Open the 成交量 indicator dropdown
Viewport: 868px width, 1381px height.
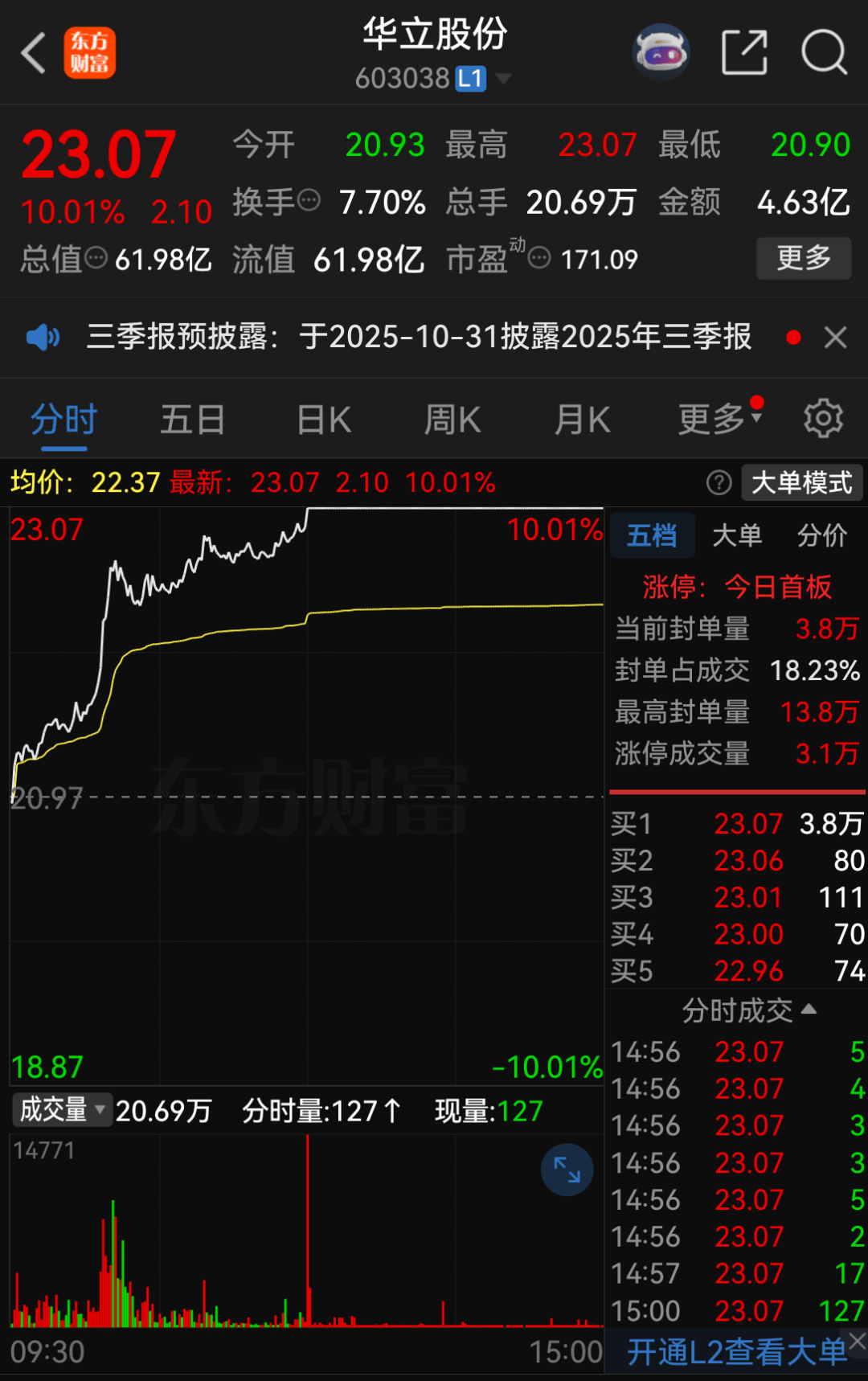(62, 1110)
